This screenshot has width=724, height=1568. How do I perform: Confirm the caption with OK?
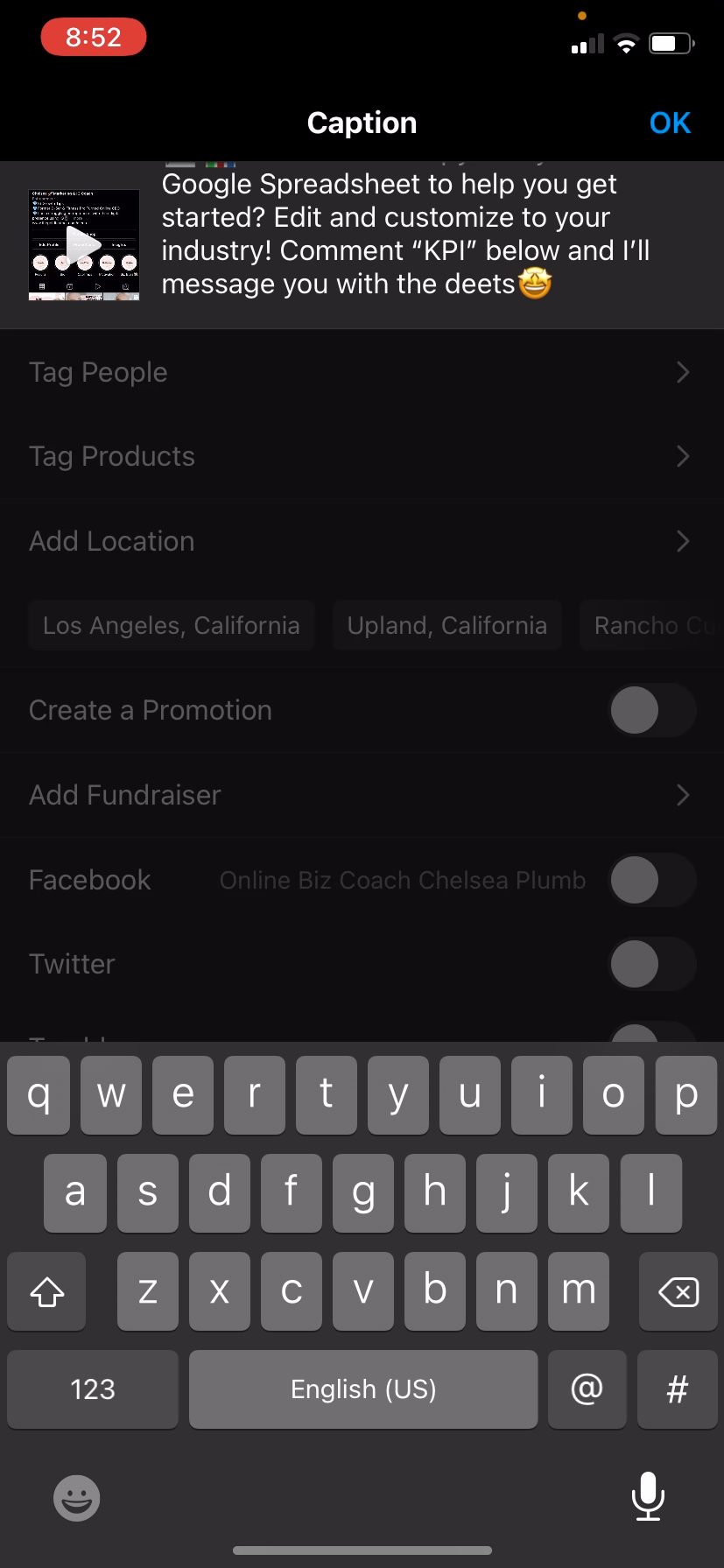[x=670, y=123]
